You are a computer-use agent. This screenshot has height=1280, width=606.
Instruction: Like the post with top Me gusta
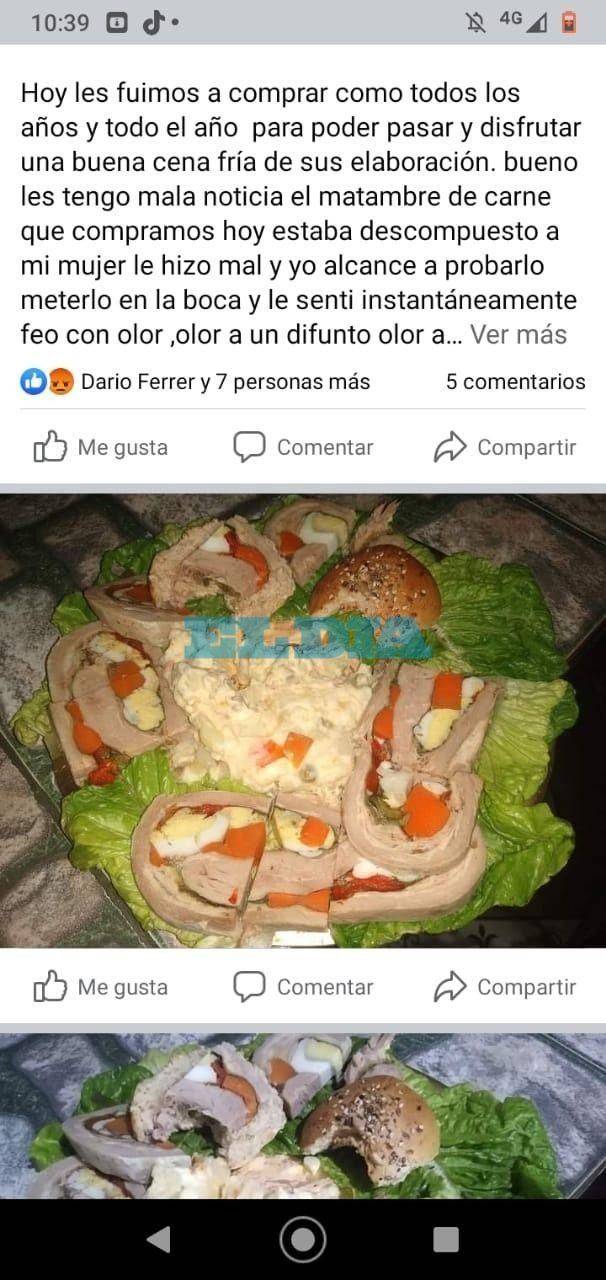click(100, 447)
